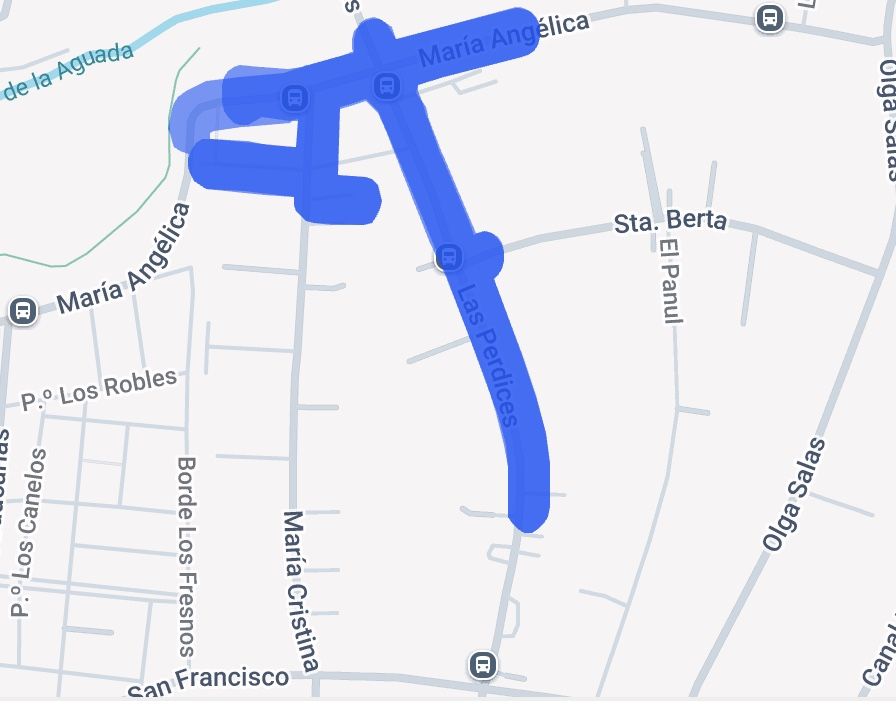View bus stop on María Angélica near Olga Salas
896x726 pixels.
(769, 18)
